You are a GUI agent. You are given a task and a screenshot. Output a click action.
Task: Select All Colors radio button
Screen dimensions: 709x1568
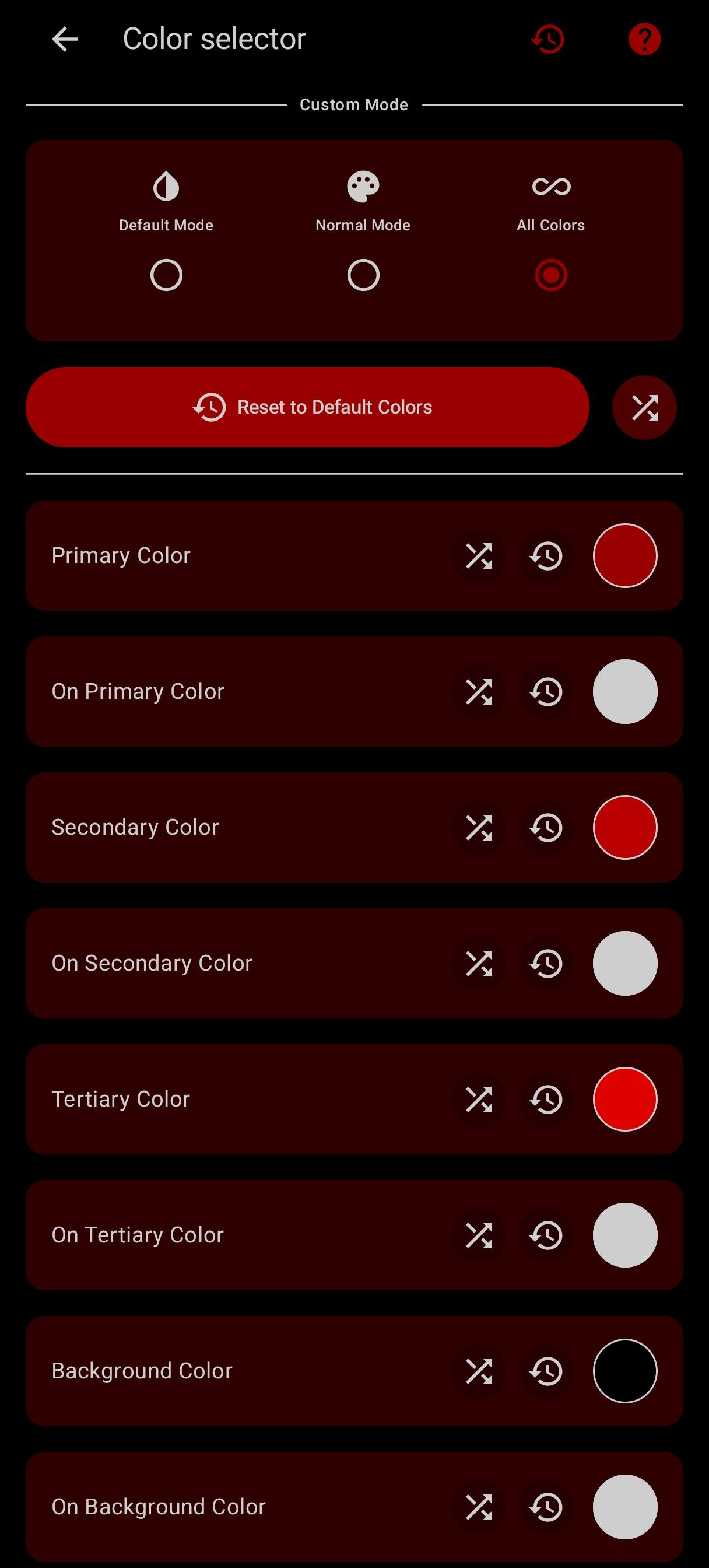click(x=551, y=275)
